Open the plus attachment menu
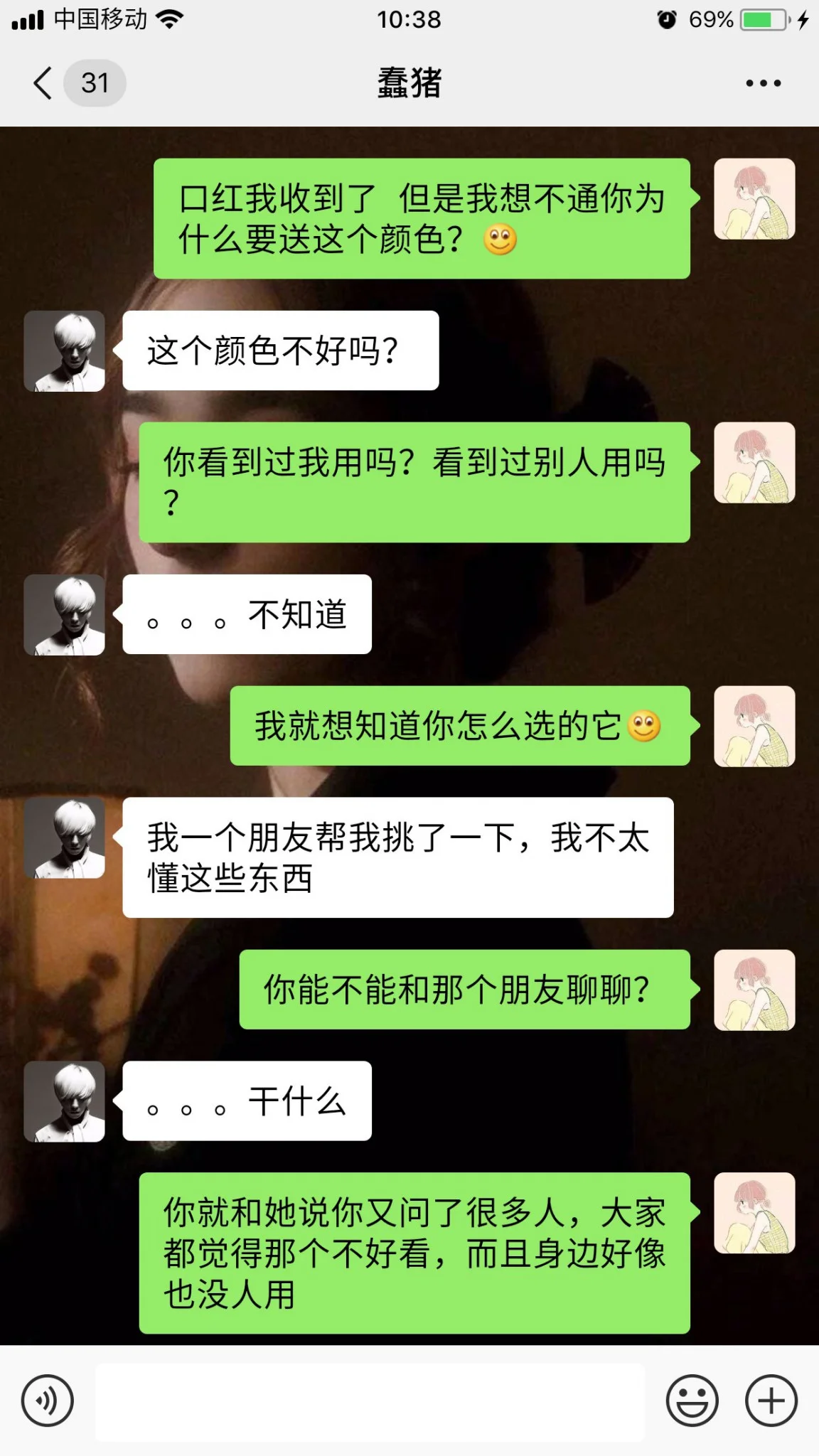Screen dimensions: 819x1456 pos(771,1401)
